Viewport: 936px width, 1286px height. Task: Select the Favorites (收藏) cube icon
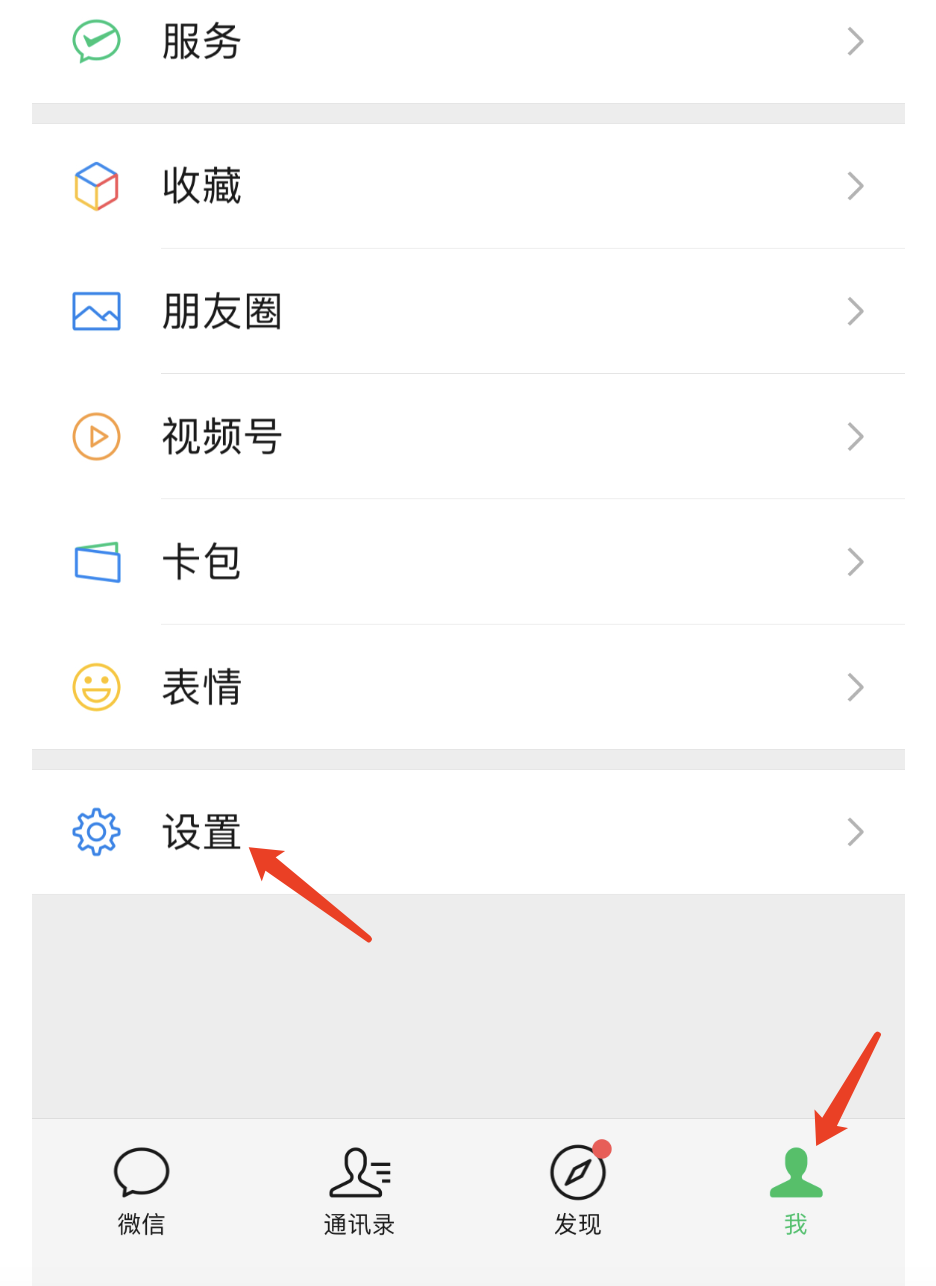coord(95,186)
